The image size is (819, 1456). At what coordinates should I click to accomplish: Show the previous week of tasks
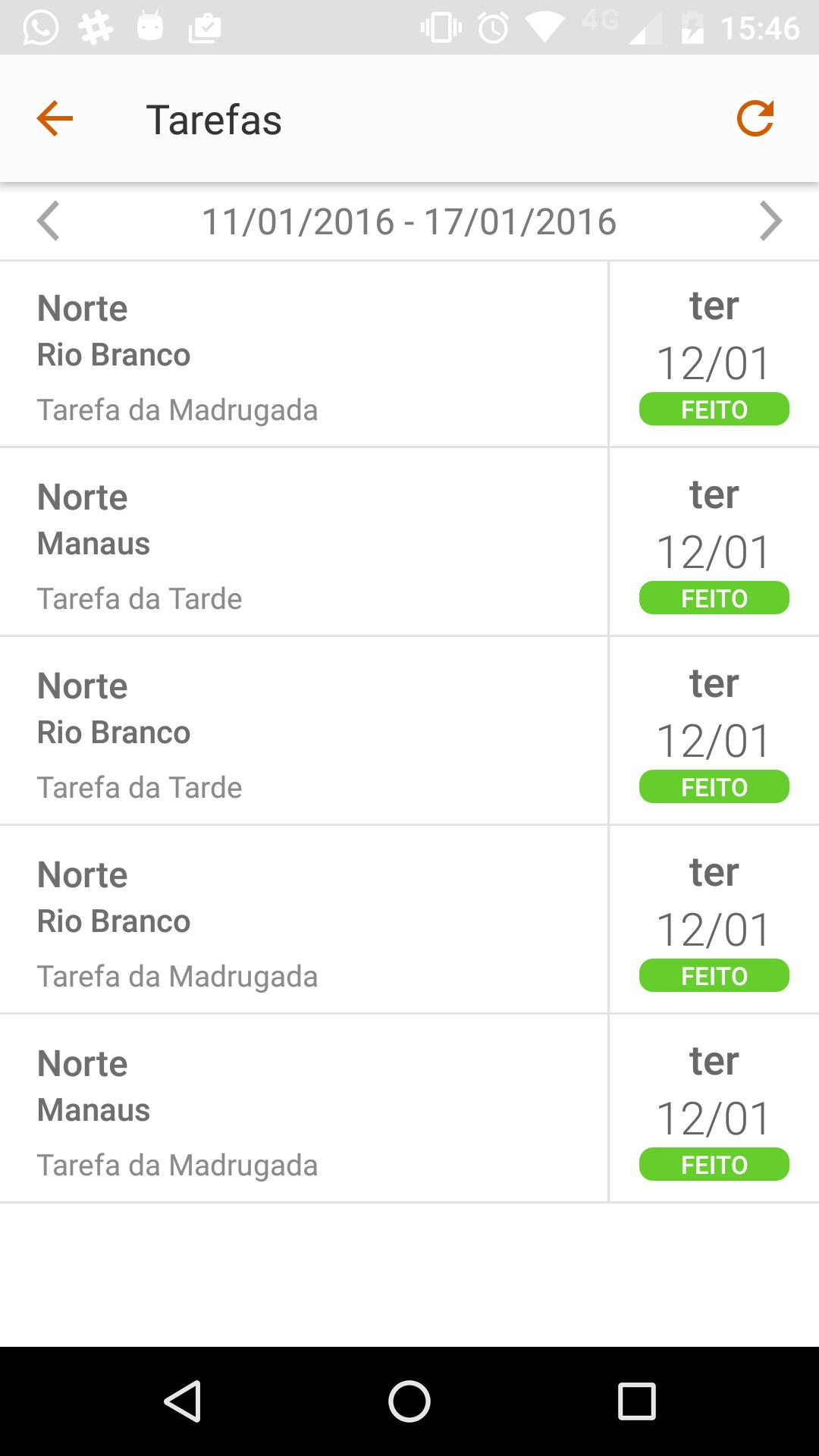48,221
